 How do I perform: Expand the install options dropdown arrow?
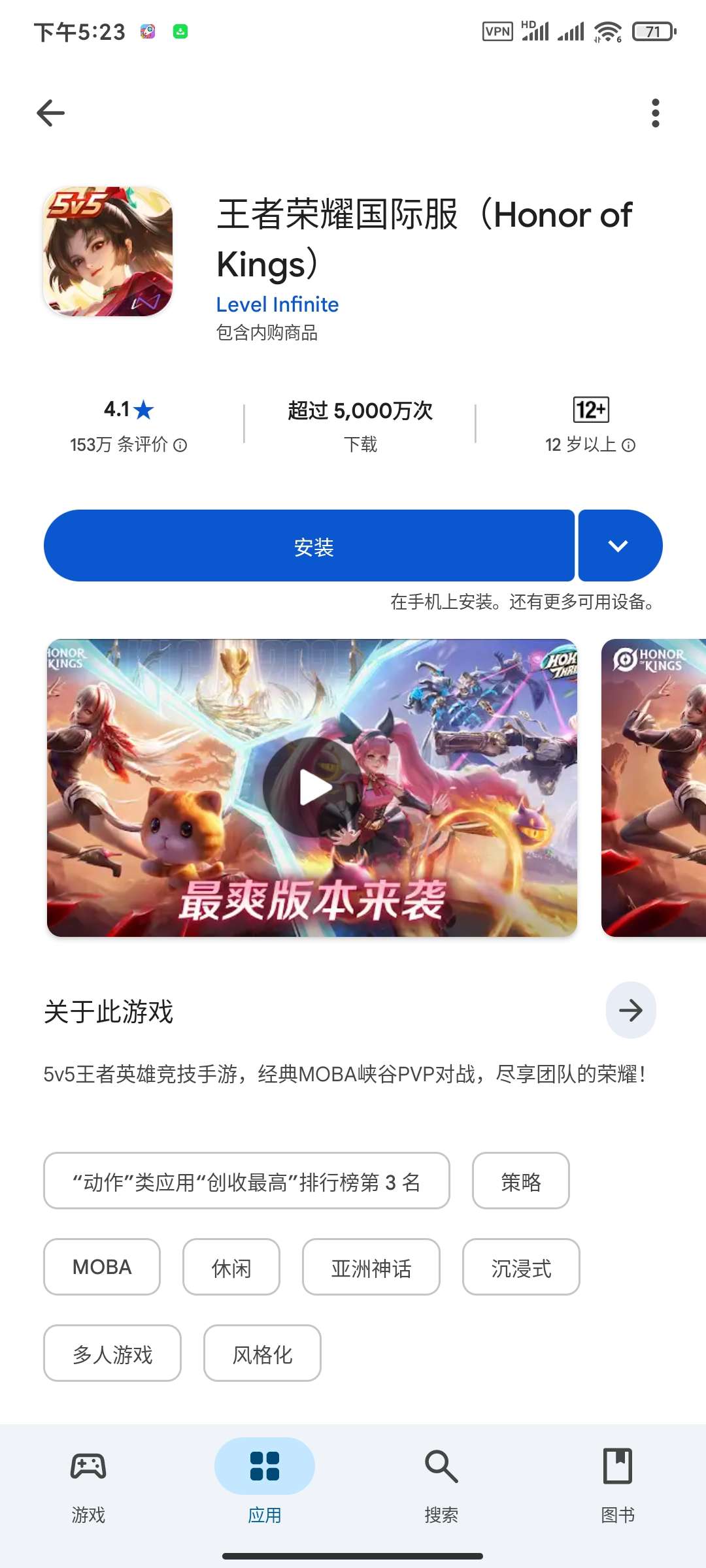pos(619,546)
